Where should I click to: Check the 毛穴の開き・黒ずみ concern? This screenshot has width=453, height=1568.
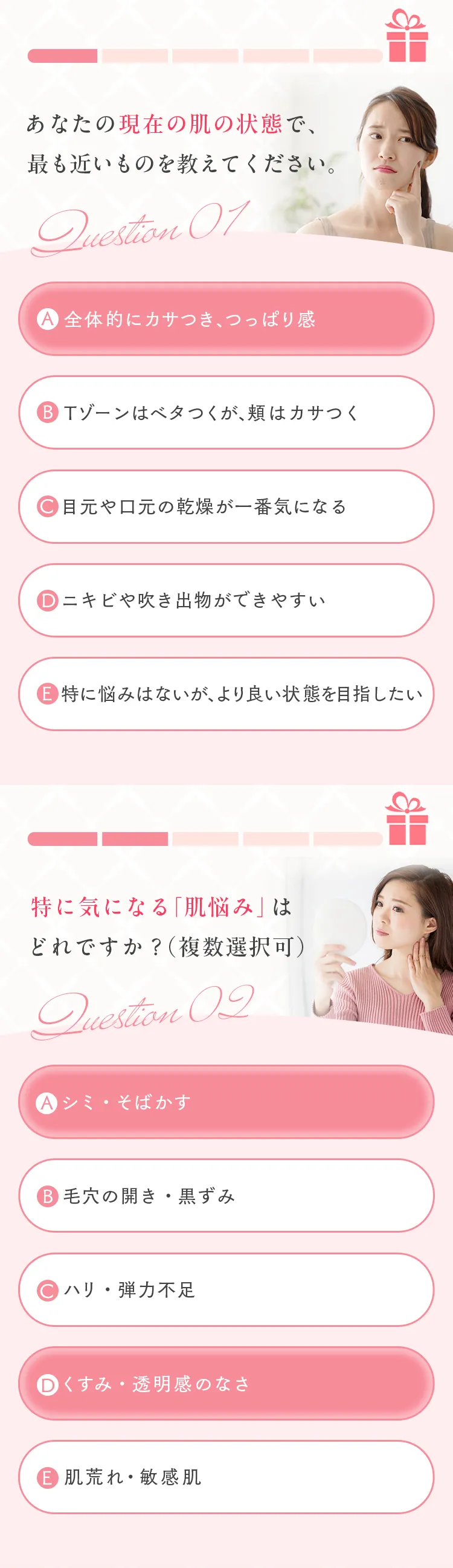pos(226,1195)
